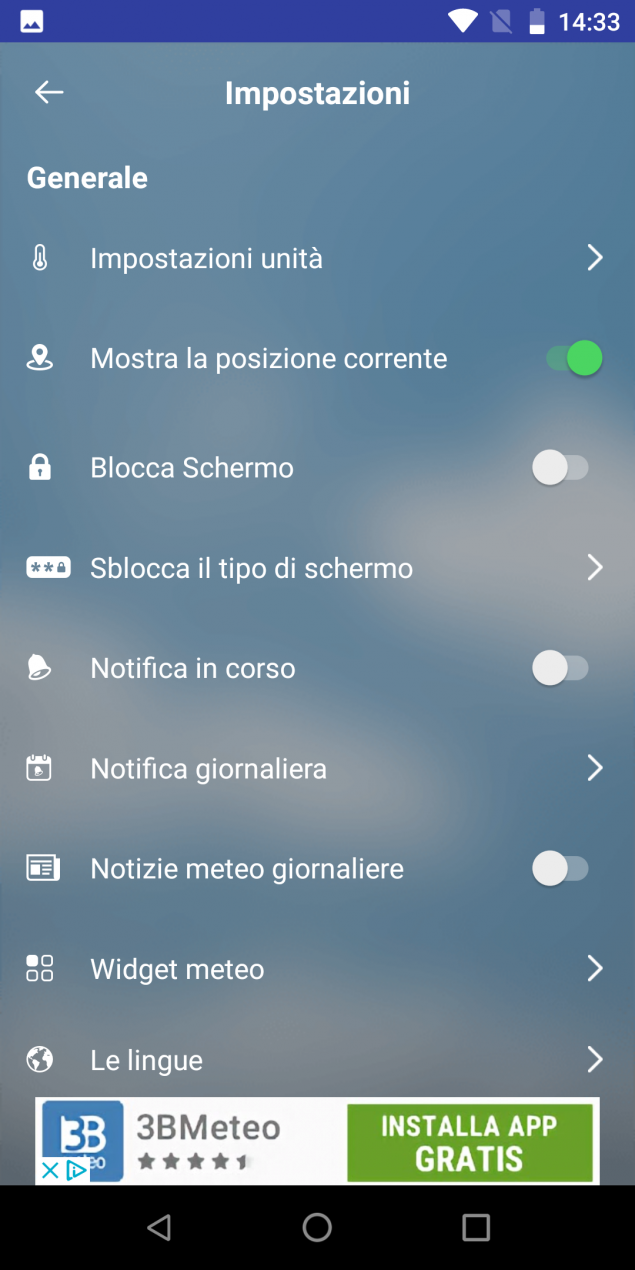
Task: Enable the Blocca Schermo switch
Action: pyautogui.click(x=561, y=467)
